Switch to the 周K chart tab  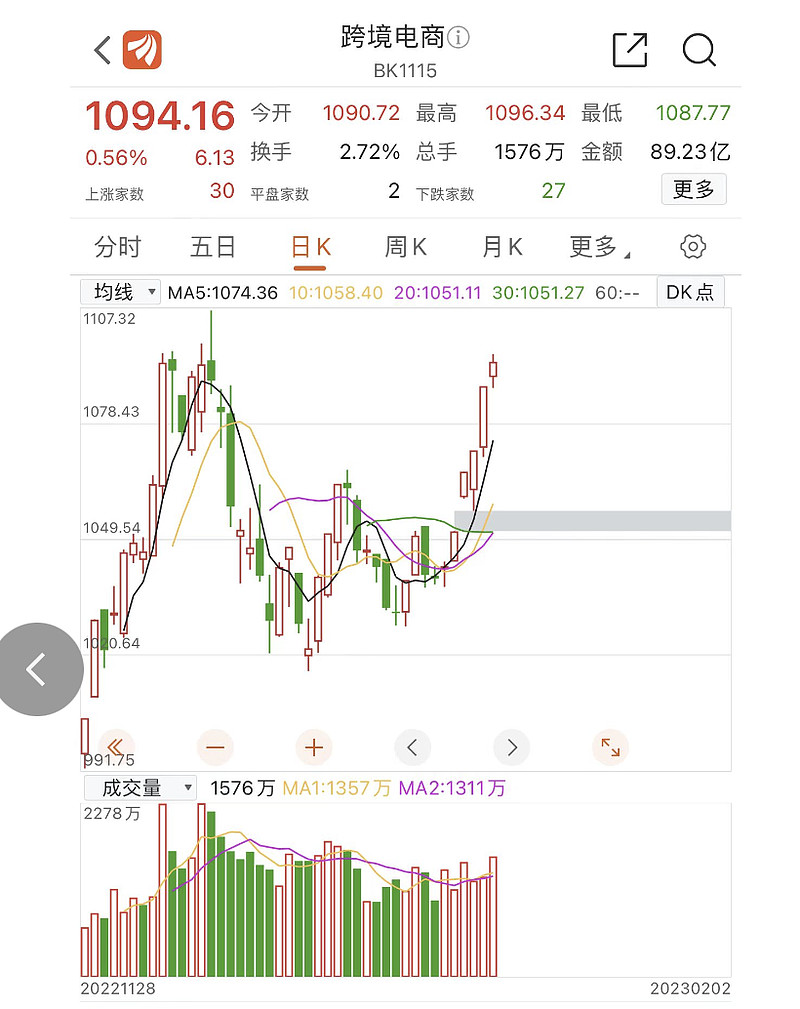pos(406,247)
